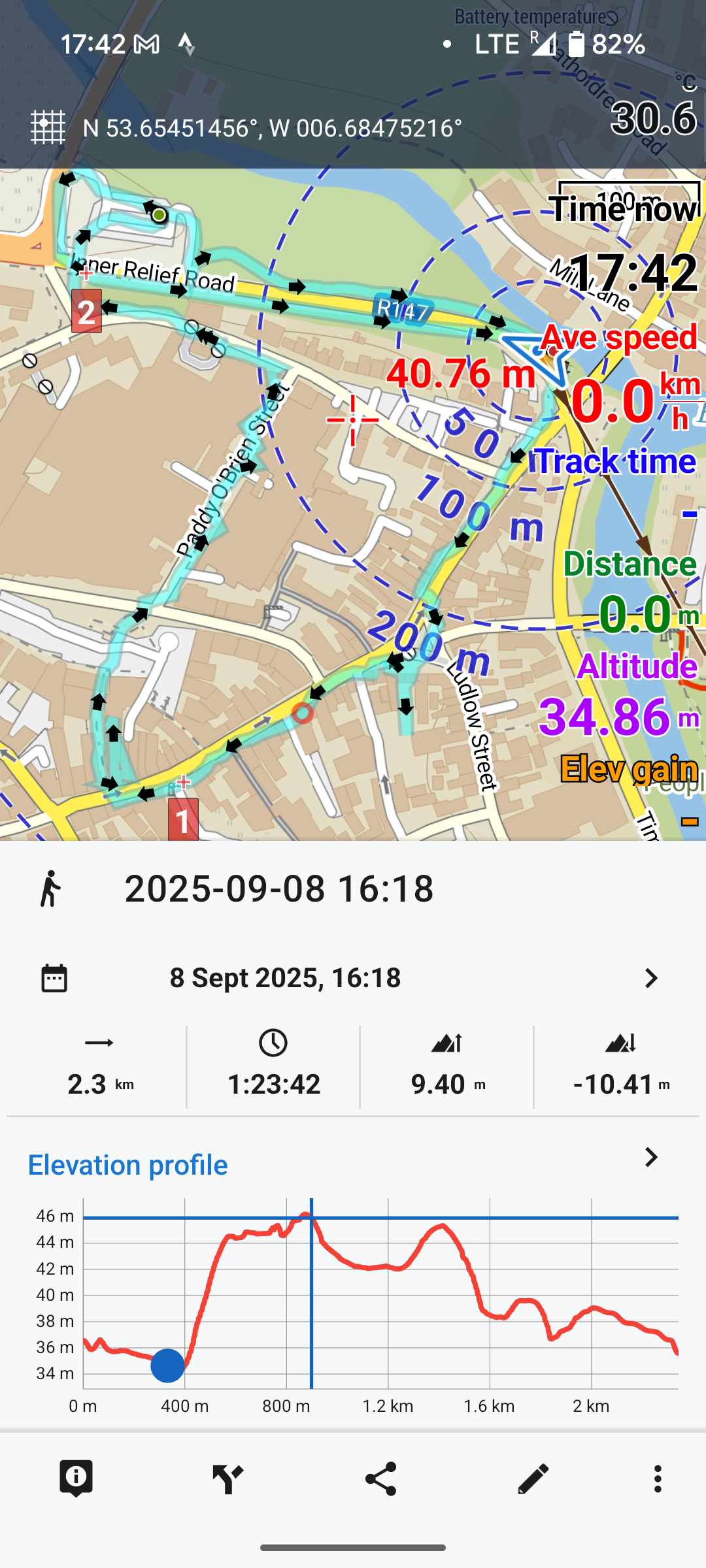Open the overflow menu with more options
706x1568 pixels.
point(658,1478)
